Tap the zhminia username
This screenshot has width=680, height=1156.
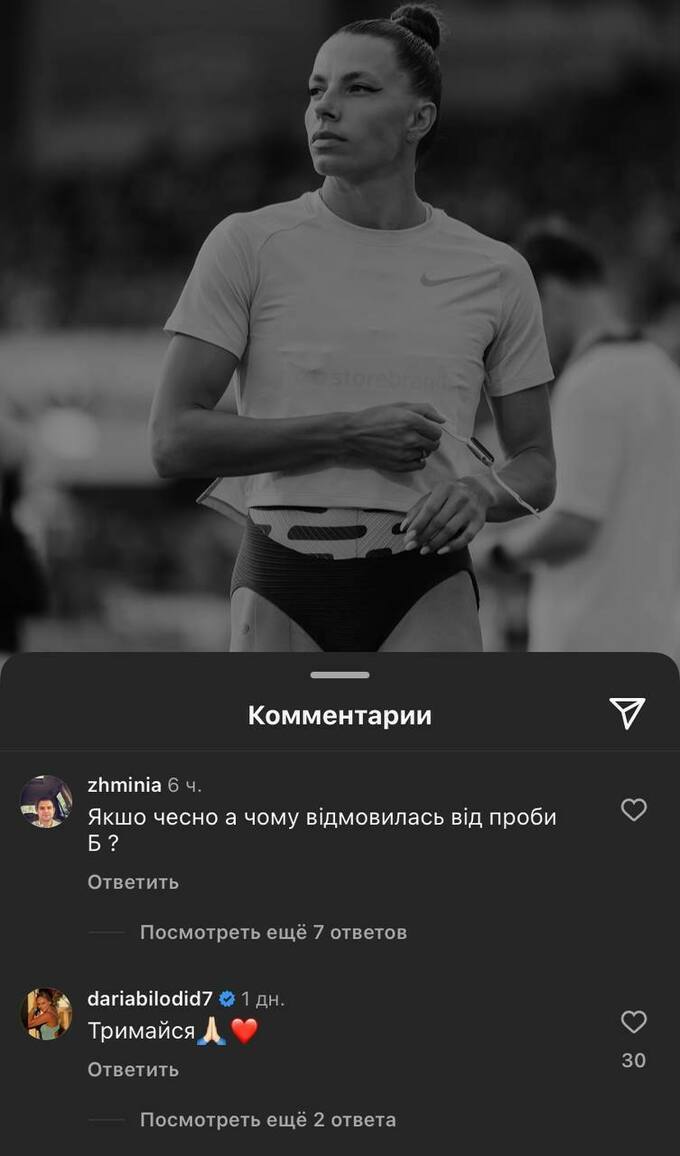tap(124, 785)
